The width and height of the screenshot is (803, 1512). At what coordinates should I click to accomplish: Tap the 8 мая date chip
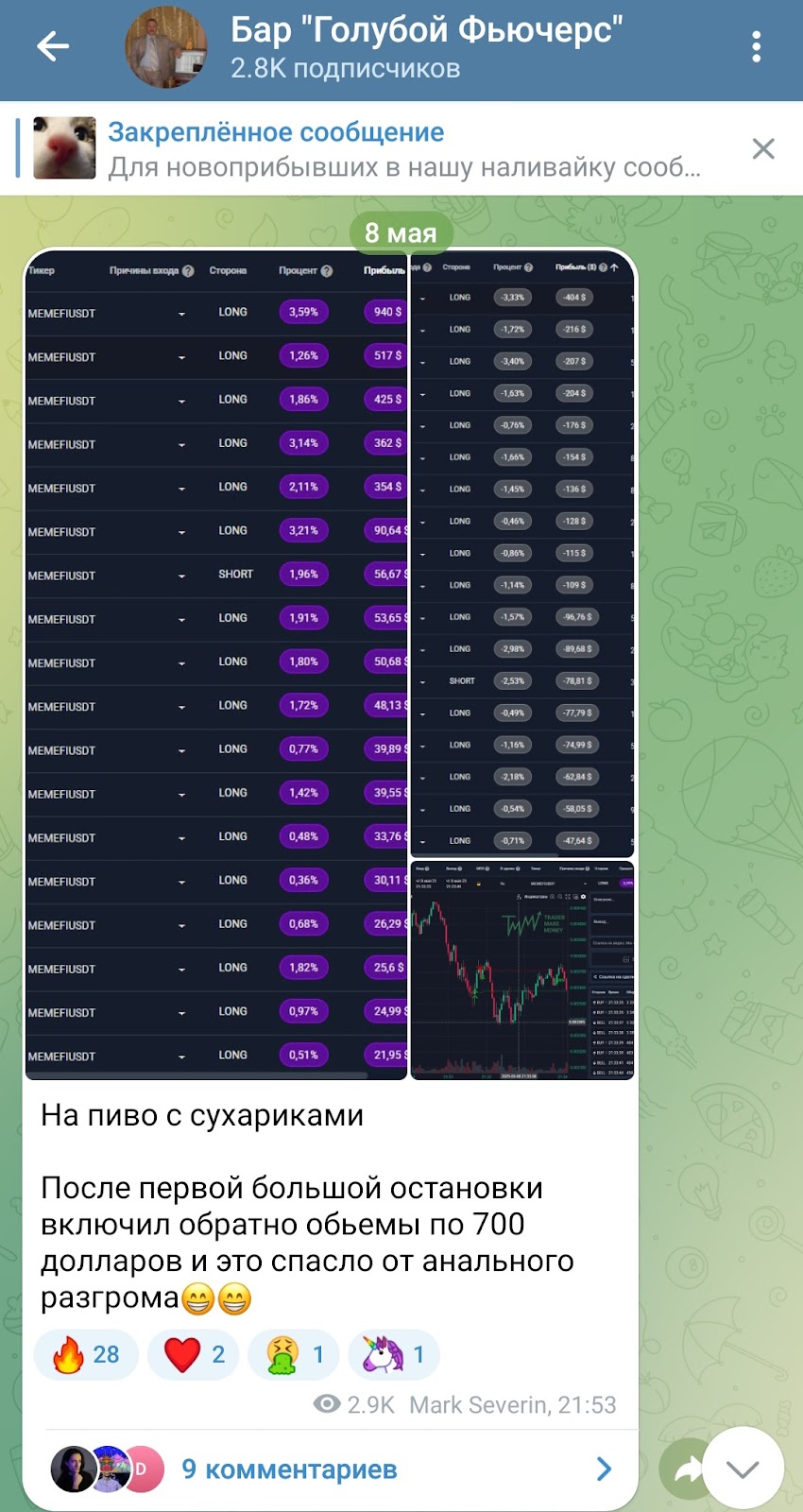pos(401,232)
